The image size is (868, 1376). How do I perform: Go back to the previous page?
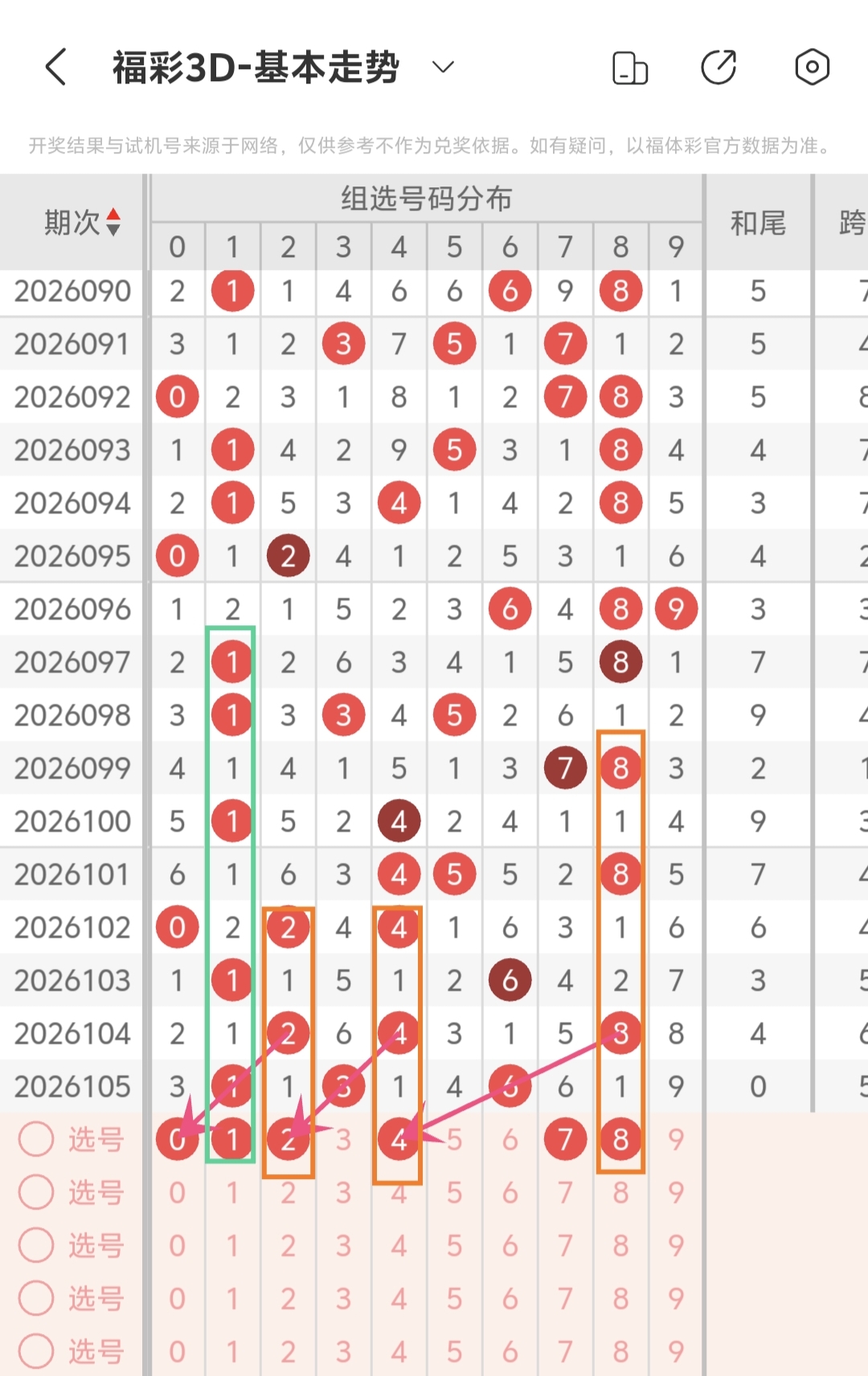56,67
